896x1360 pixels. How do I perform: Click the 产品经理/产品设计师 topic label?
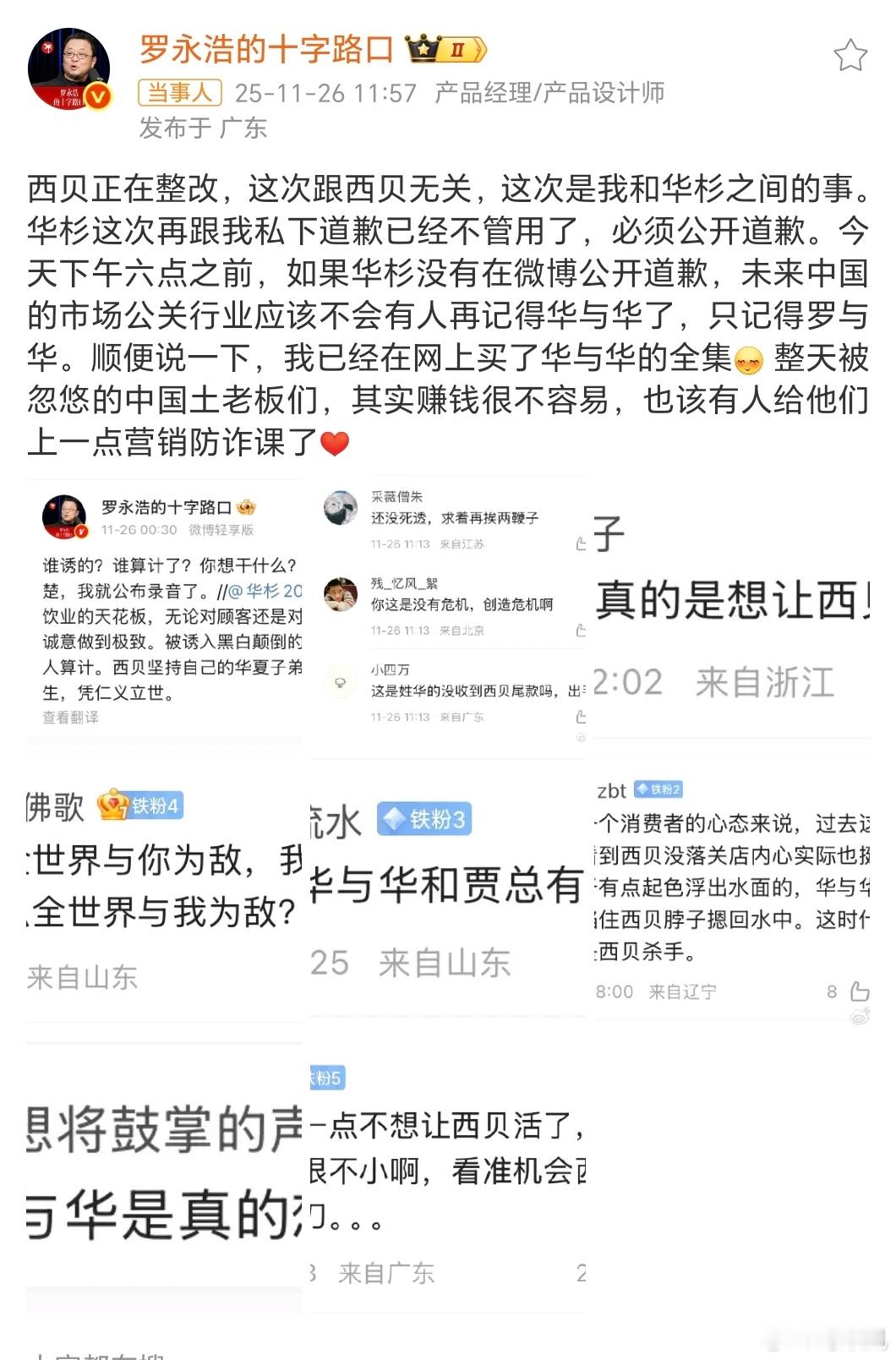coord(550,91)
